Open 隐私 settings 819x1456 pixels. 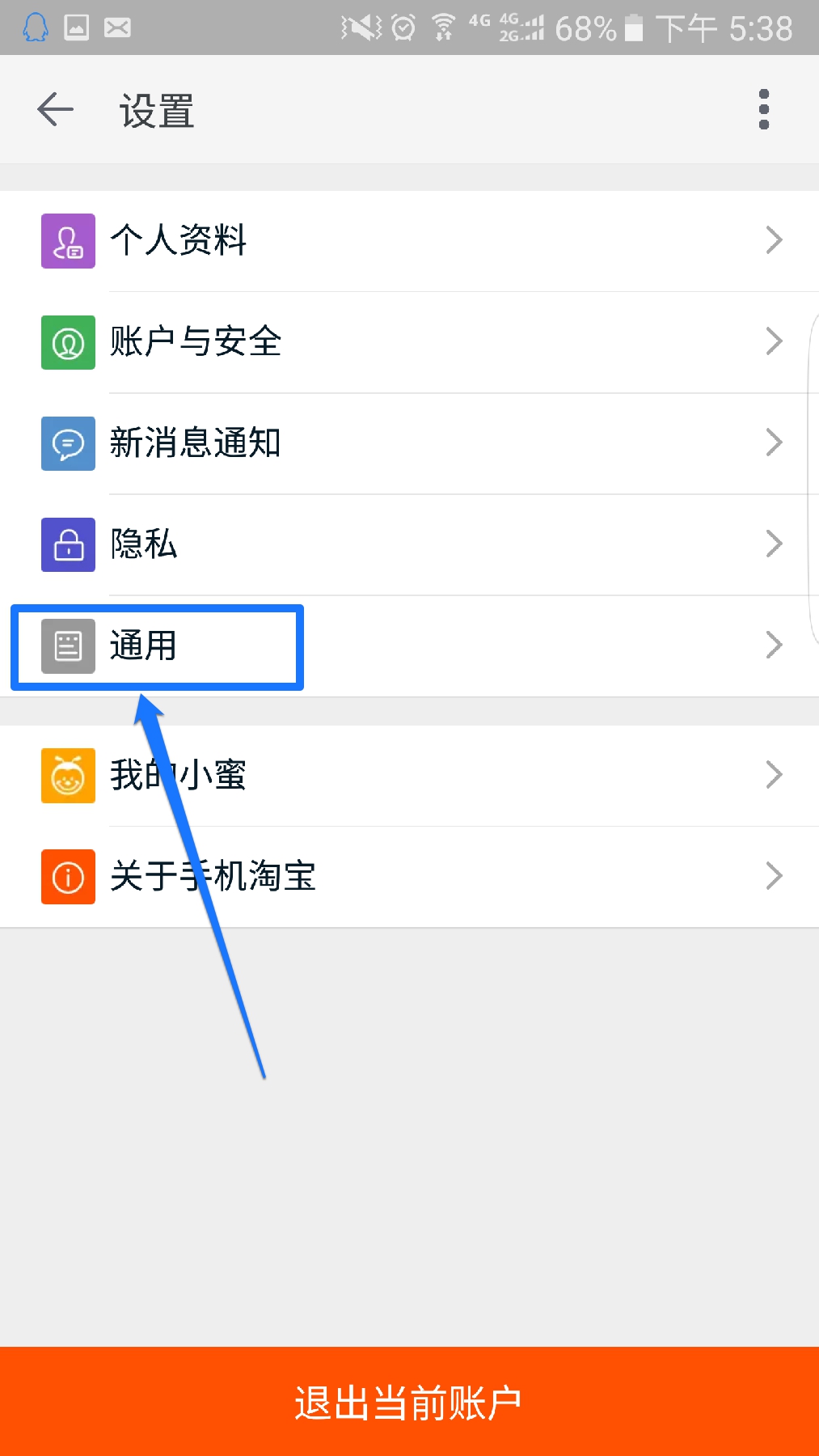(x=409, y=544)
